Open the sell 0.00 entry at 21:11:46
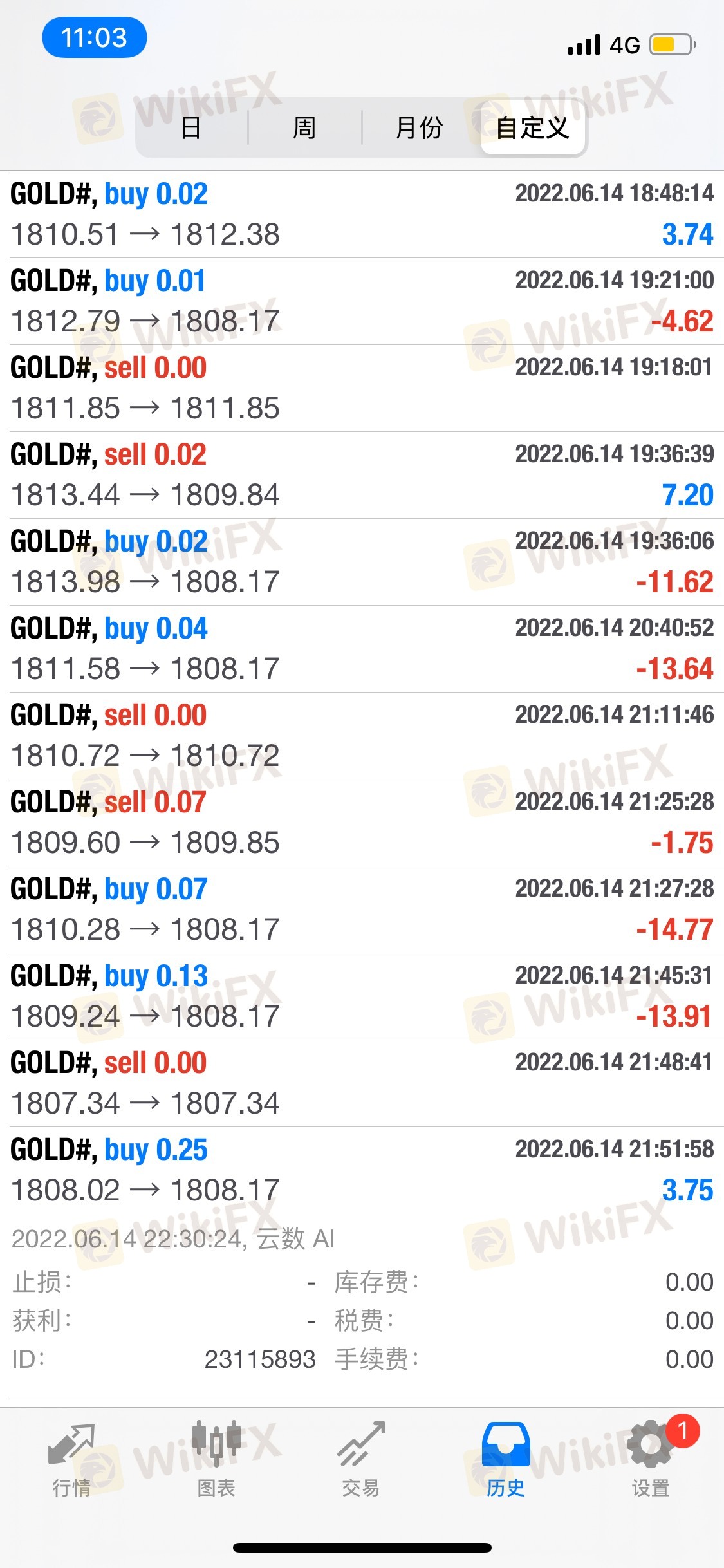This screenshot has width=724, height=1568. 362,736
